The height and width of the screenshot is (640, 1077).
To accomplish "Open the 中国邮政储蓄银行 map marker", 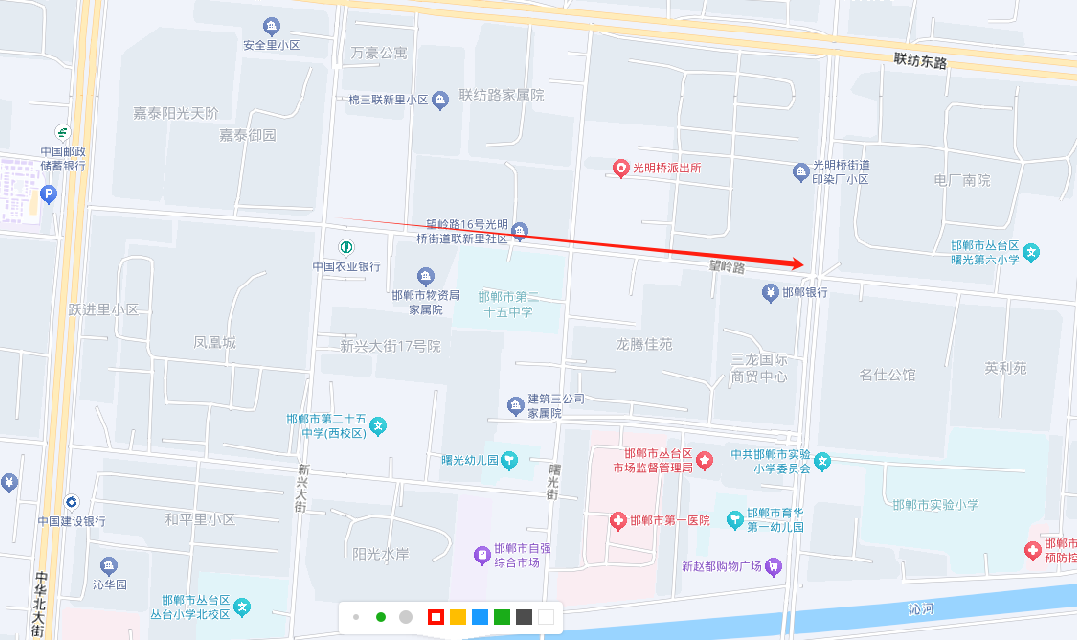I will pos(62,132).
